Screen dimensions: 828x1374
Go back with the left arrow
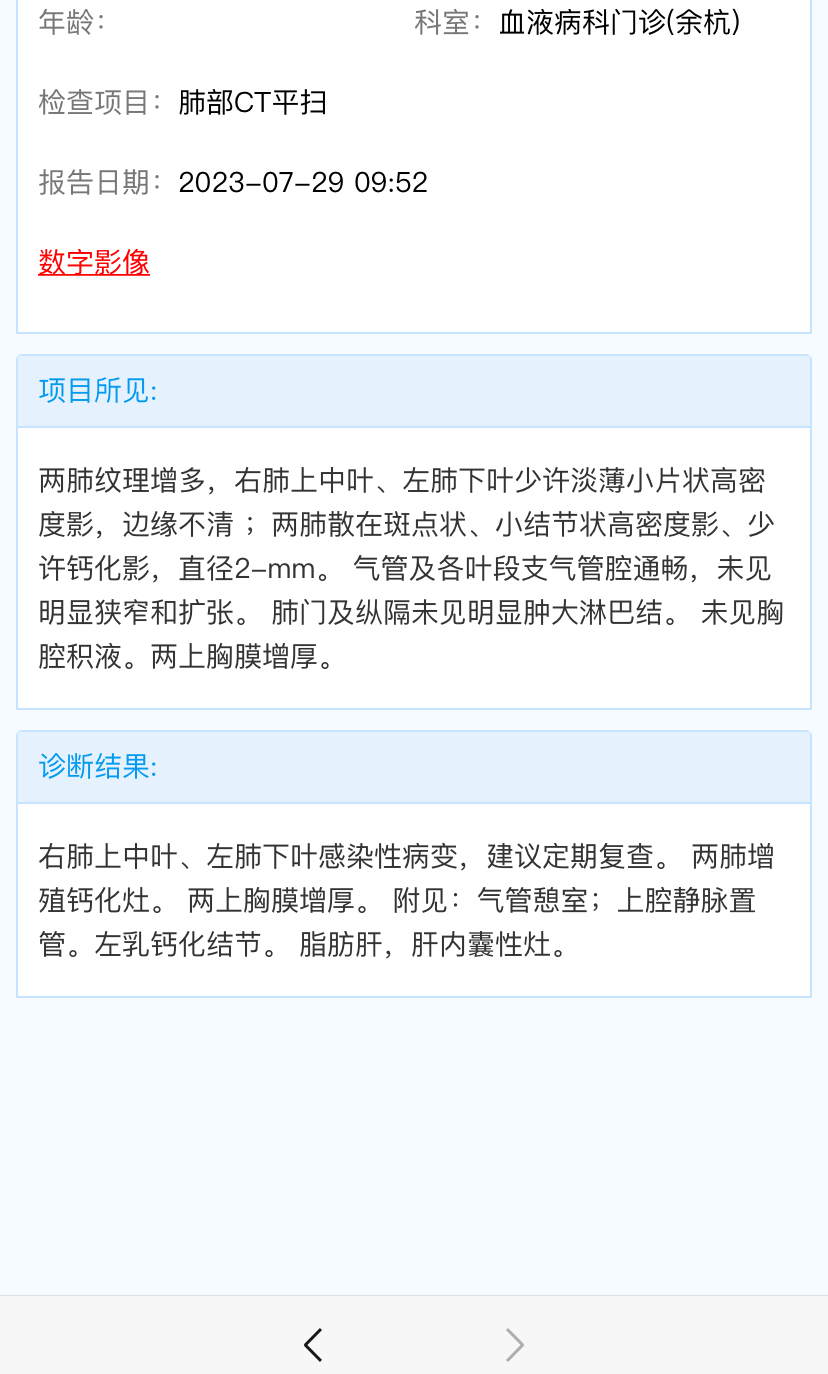(x=313, y=1344)
